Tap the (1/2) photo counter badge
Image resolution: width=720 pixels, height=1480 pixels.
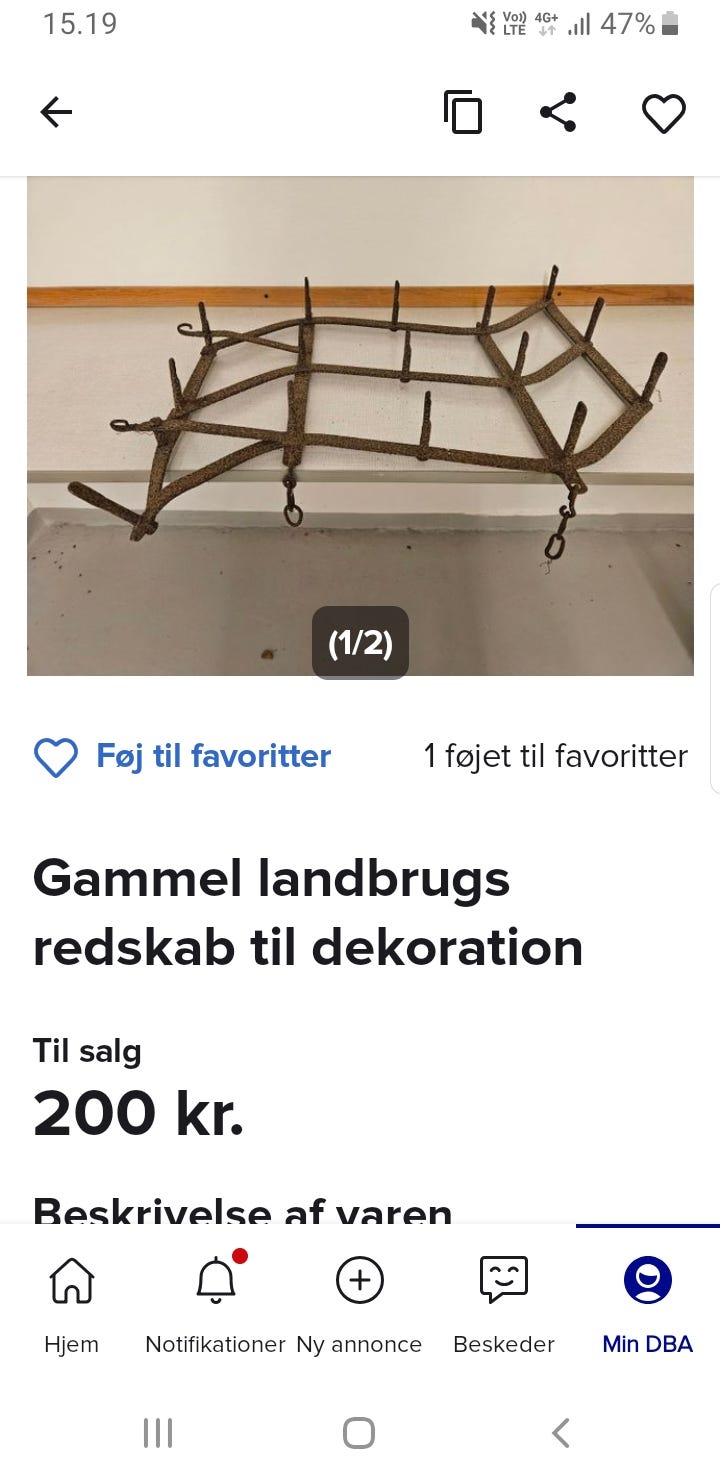(360, 643)
